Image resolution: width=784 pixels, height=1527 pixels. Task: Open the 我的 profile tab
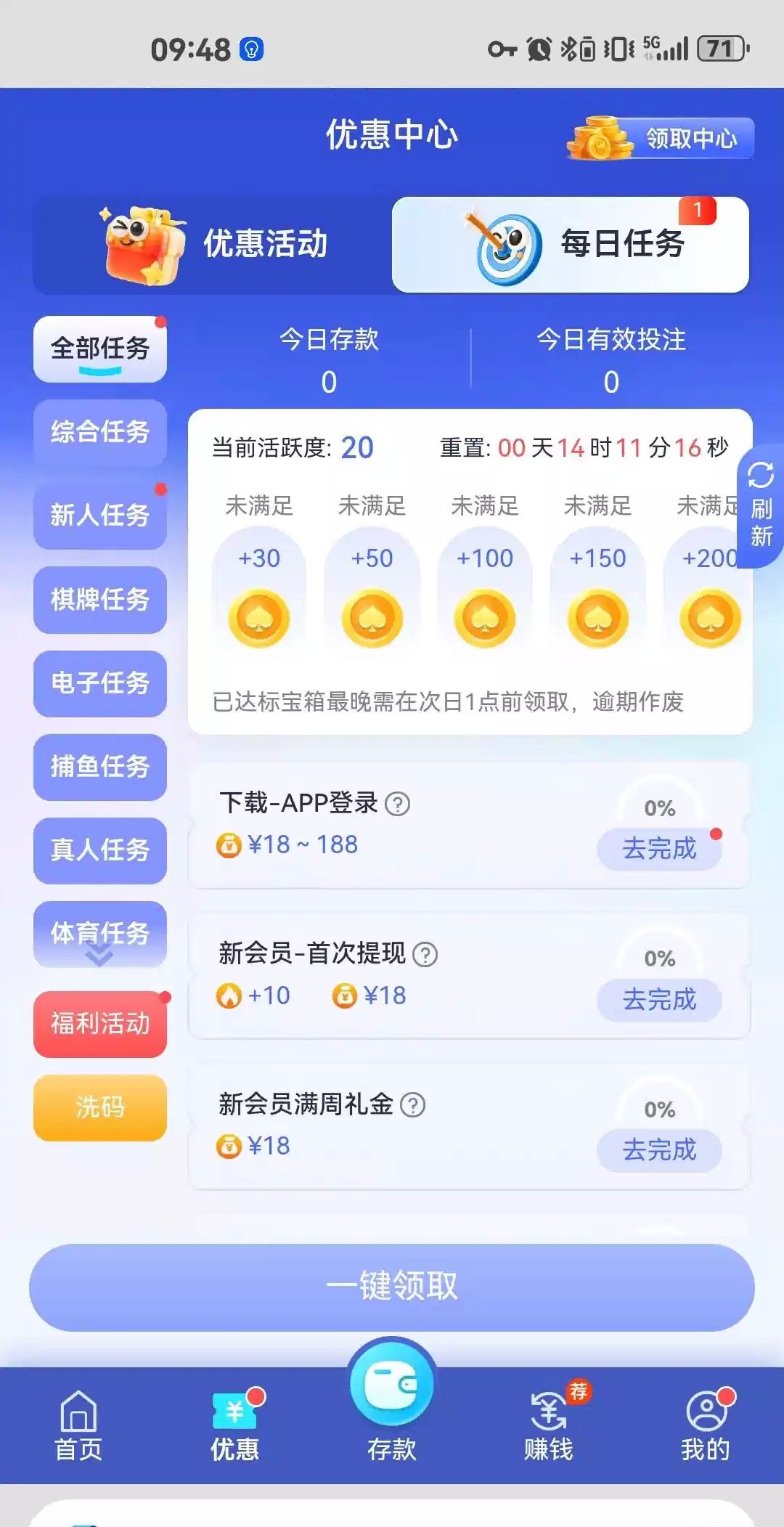[705, 1426]
